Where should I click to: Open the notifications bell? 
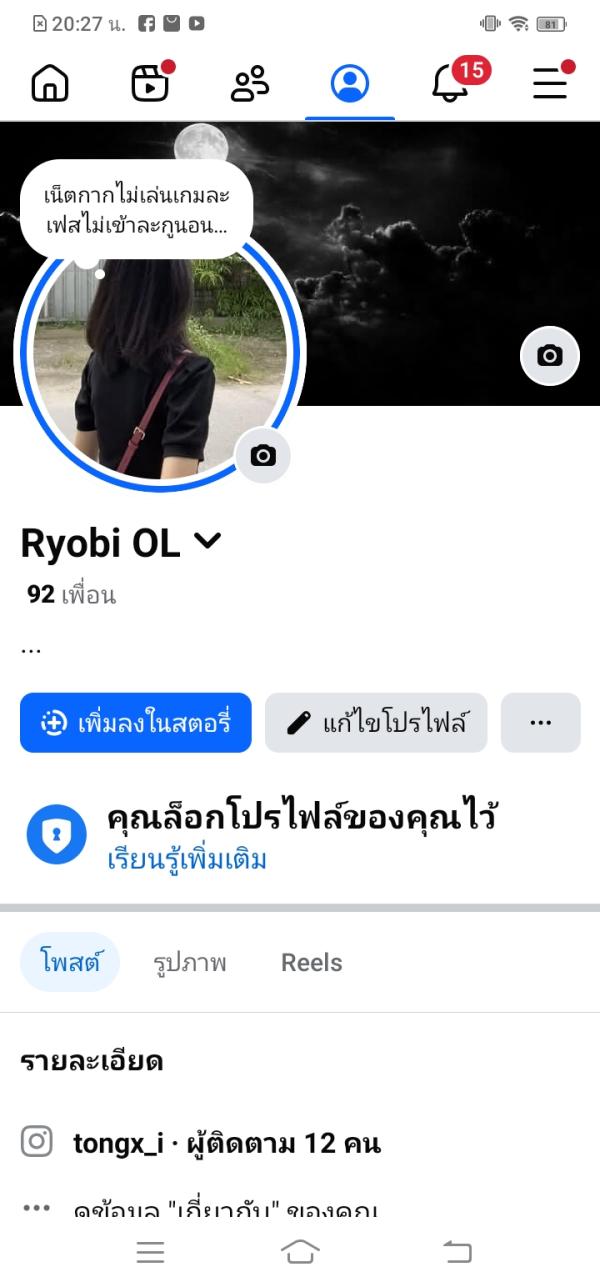point(450,83)
